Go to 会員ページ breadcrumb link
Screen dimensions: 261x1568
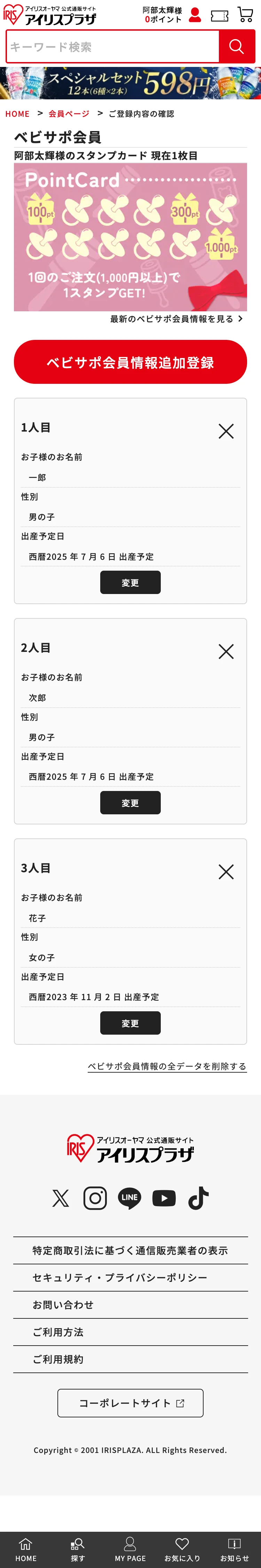click(x=69, y=114)
